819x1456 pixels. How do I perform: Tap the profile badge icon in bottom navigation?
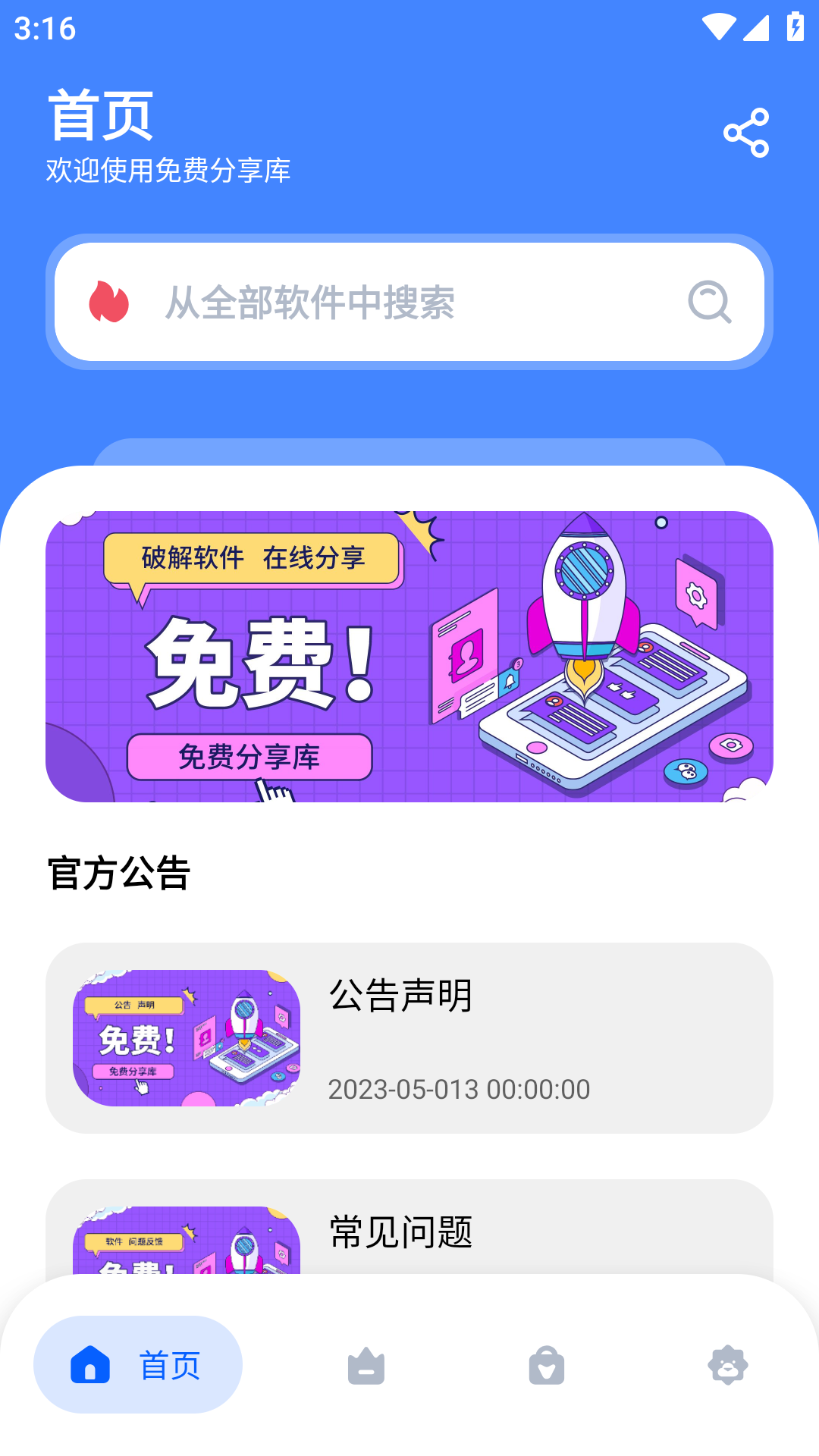point(727,1363)
